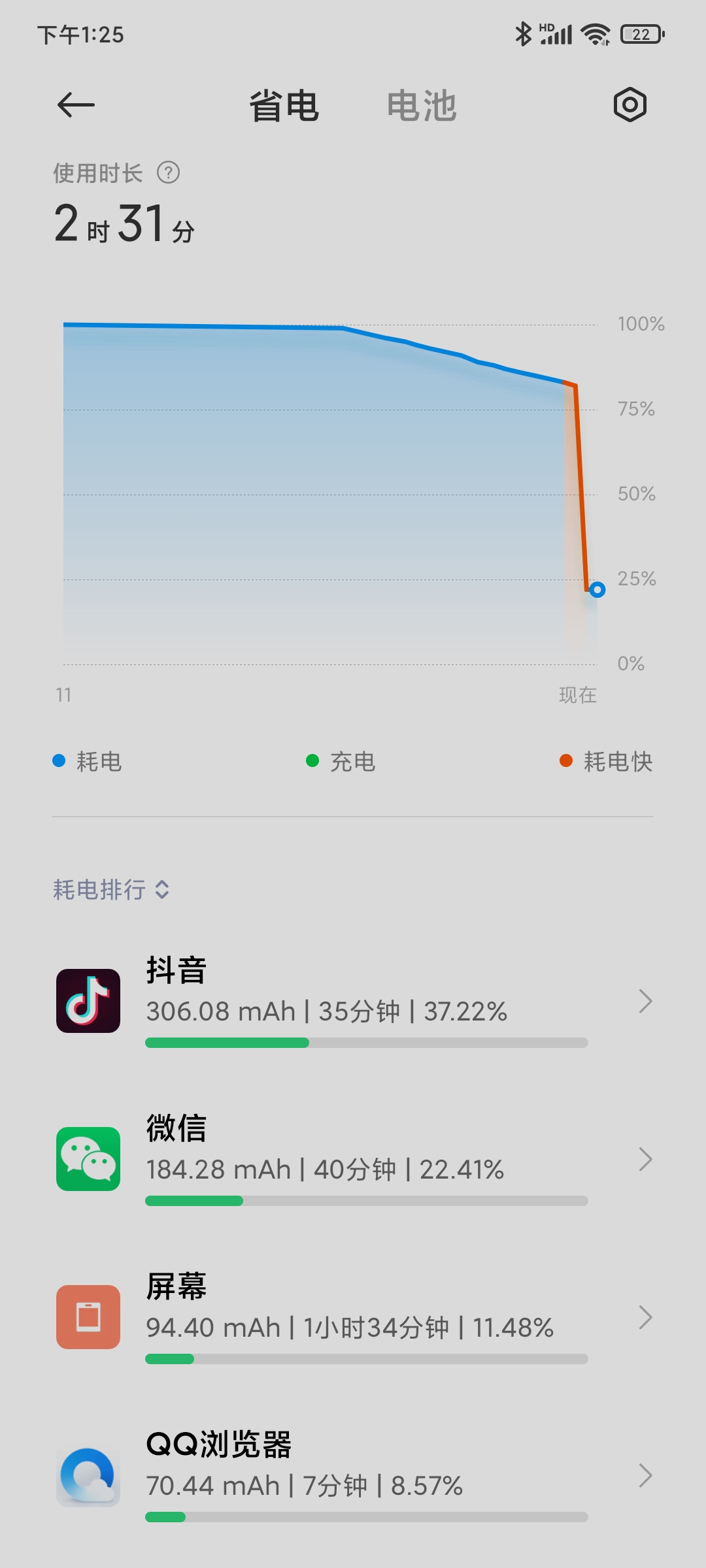This screenshot has height=1568, width=706.
Task: Go back using the arrow icon
Action: 76,105
